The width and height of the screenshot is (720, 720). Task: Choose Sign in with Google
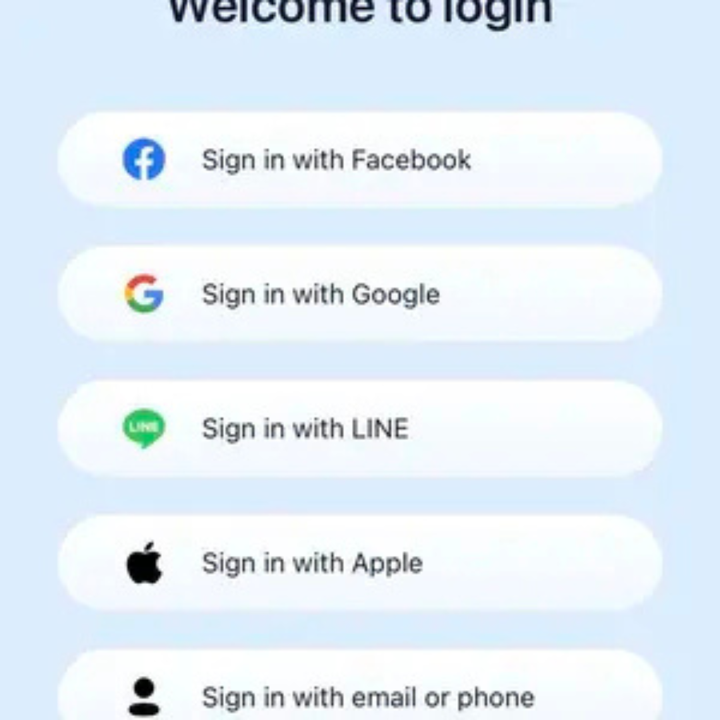click(360, 294)
